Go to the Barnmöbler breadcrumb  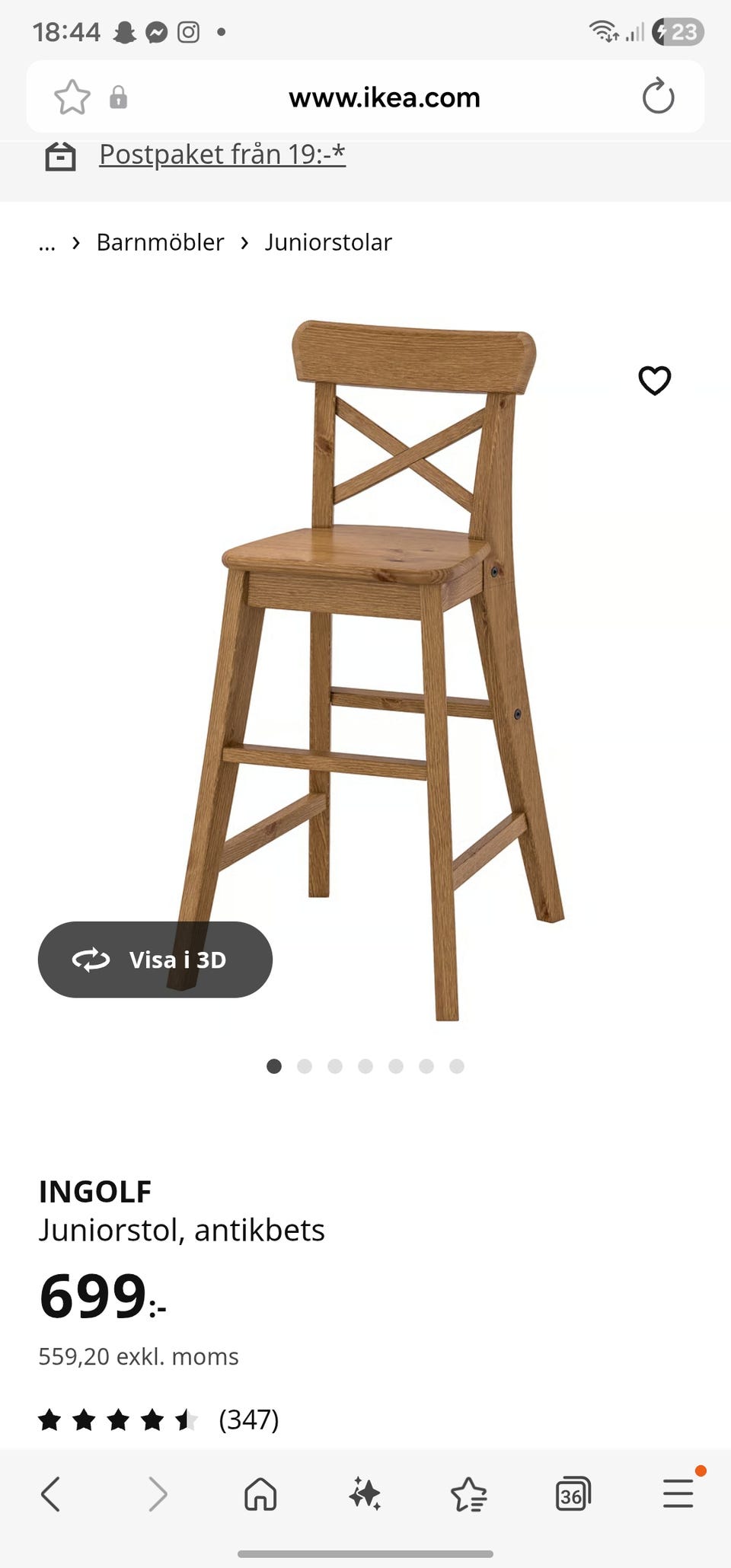[160, 242]
